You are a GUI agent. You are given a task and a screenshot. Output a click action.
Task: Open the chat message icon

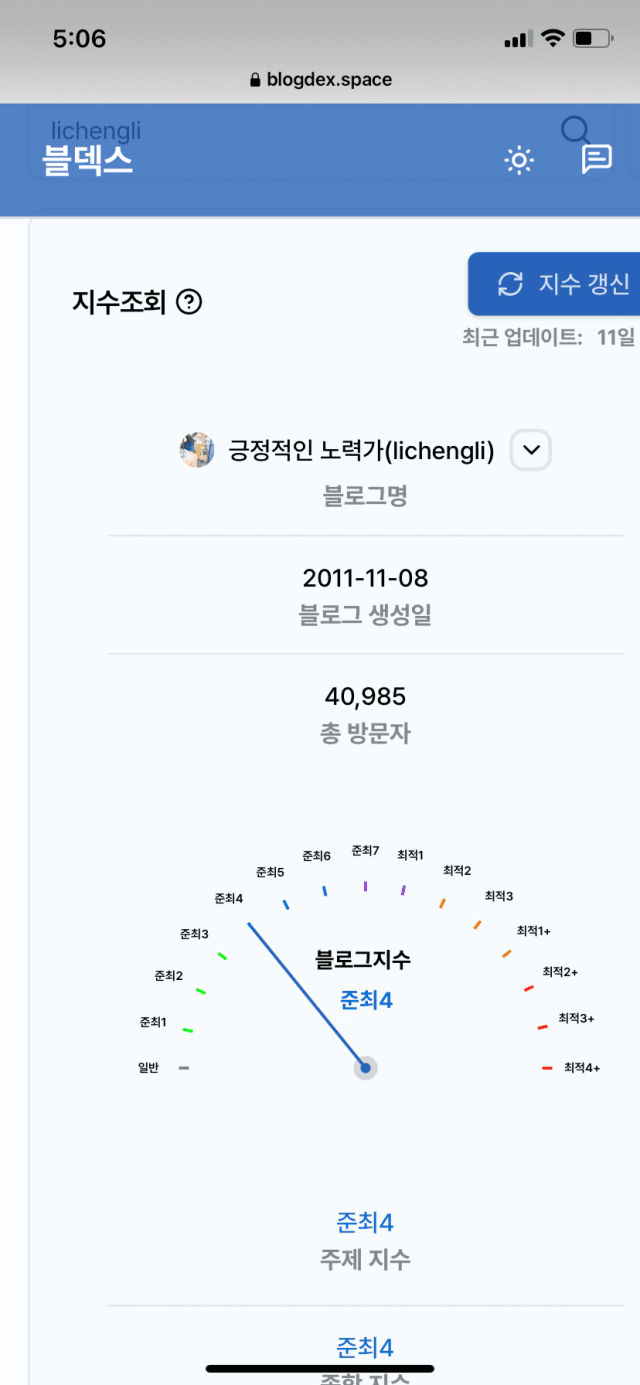point(597,159)
